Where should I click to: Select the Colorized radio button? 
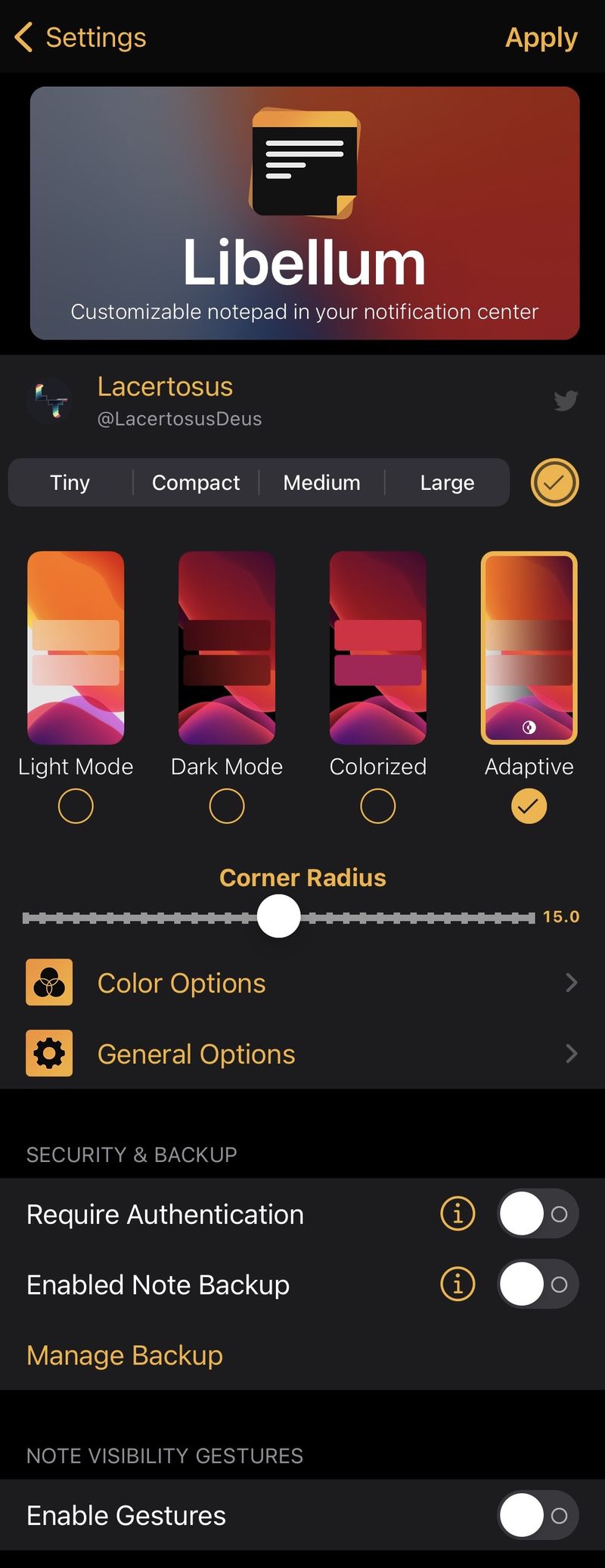pyautogui.click(x=378, y=806)
